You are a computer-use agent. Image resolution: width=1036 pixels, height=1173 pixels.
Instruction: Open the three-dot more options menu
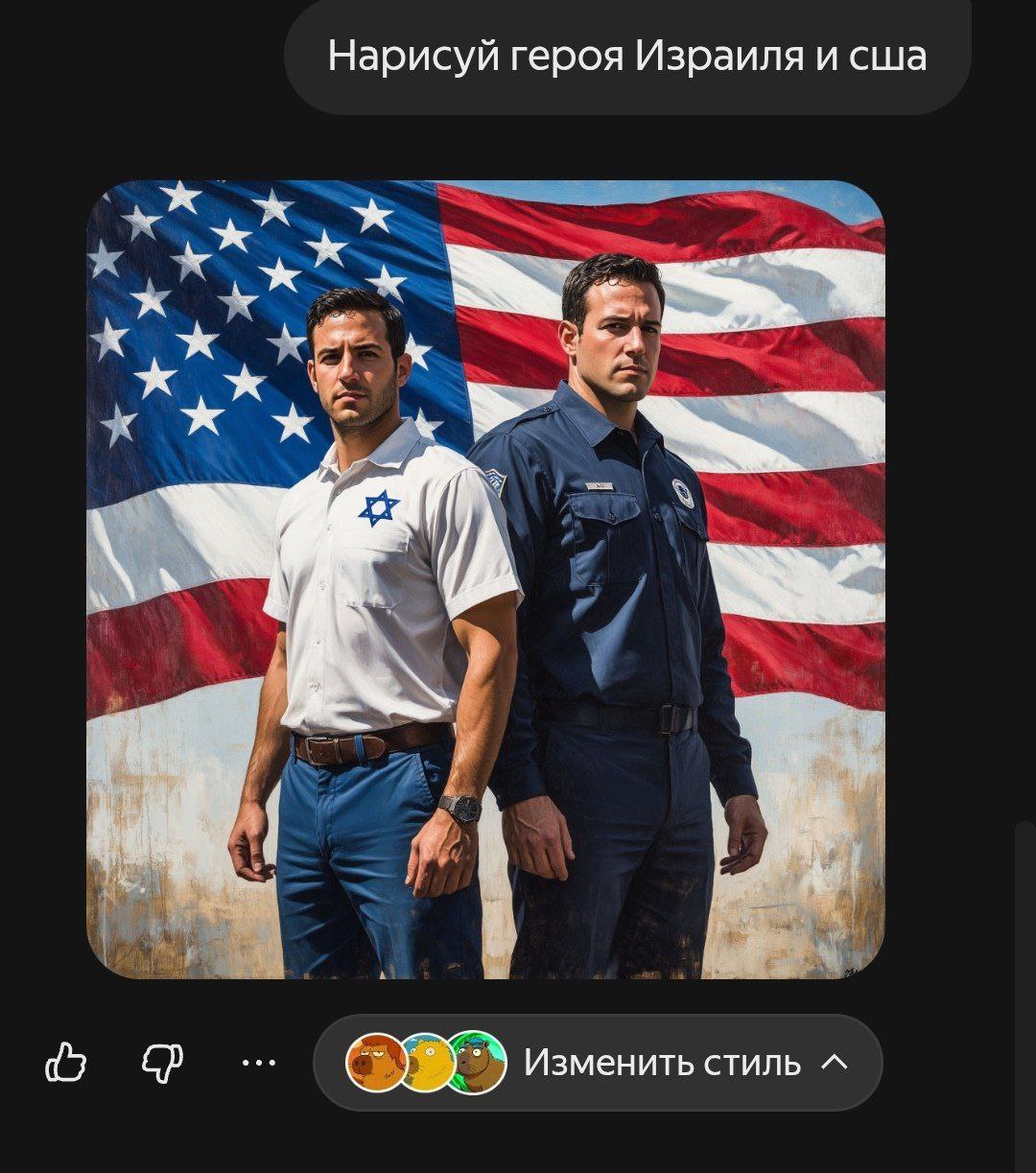(x=259, y=1063)
